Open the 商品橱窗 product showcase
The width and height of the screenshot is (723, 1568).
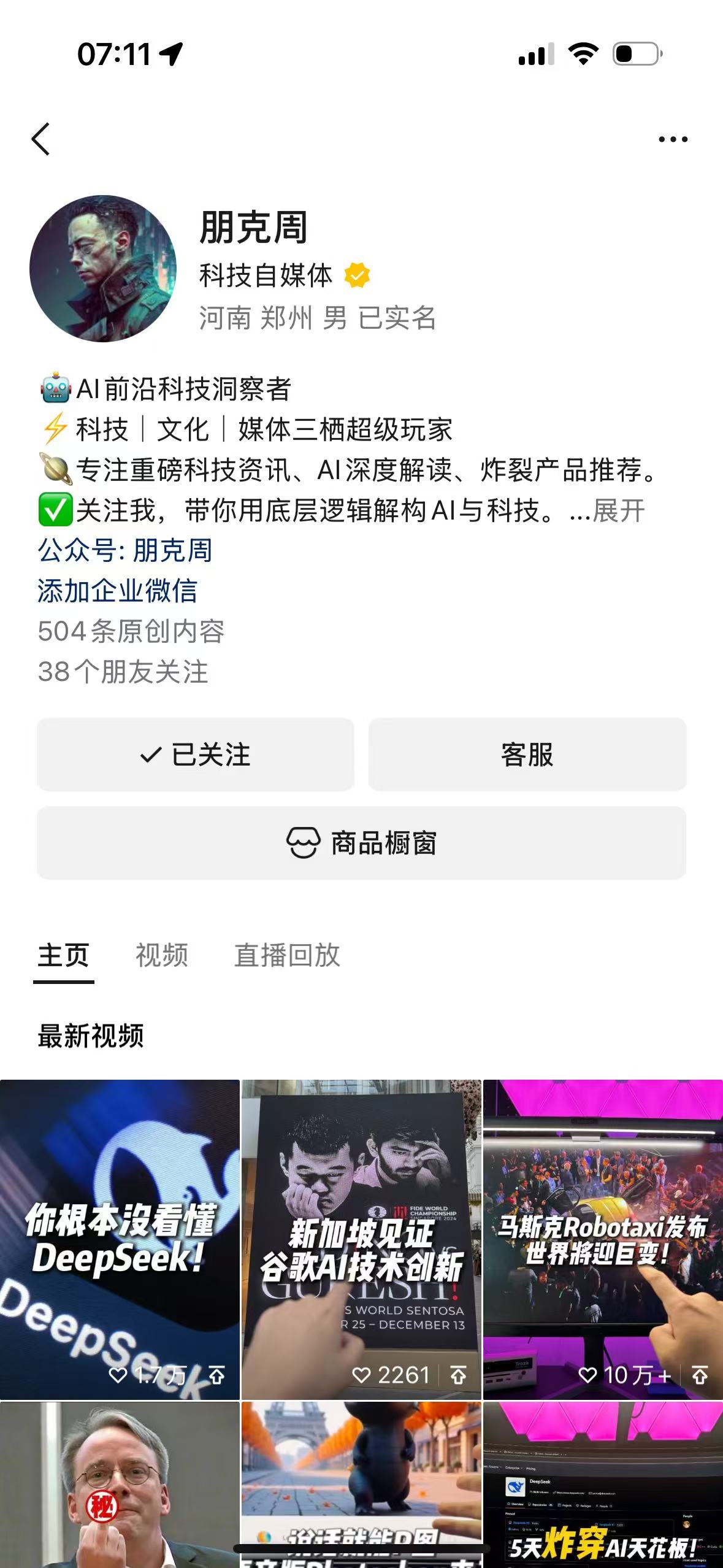click(361, 843)
